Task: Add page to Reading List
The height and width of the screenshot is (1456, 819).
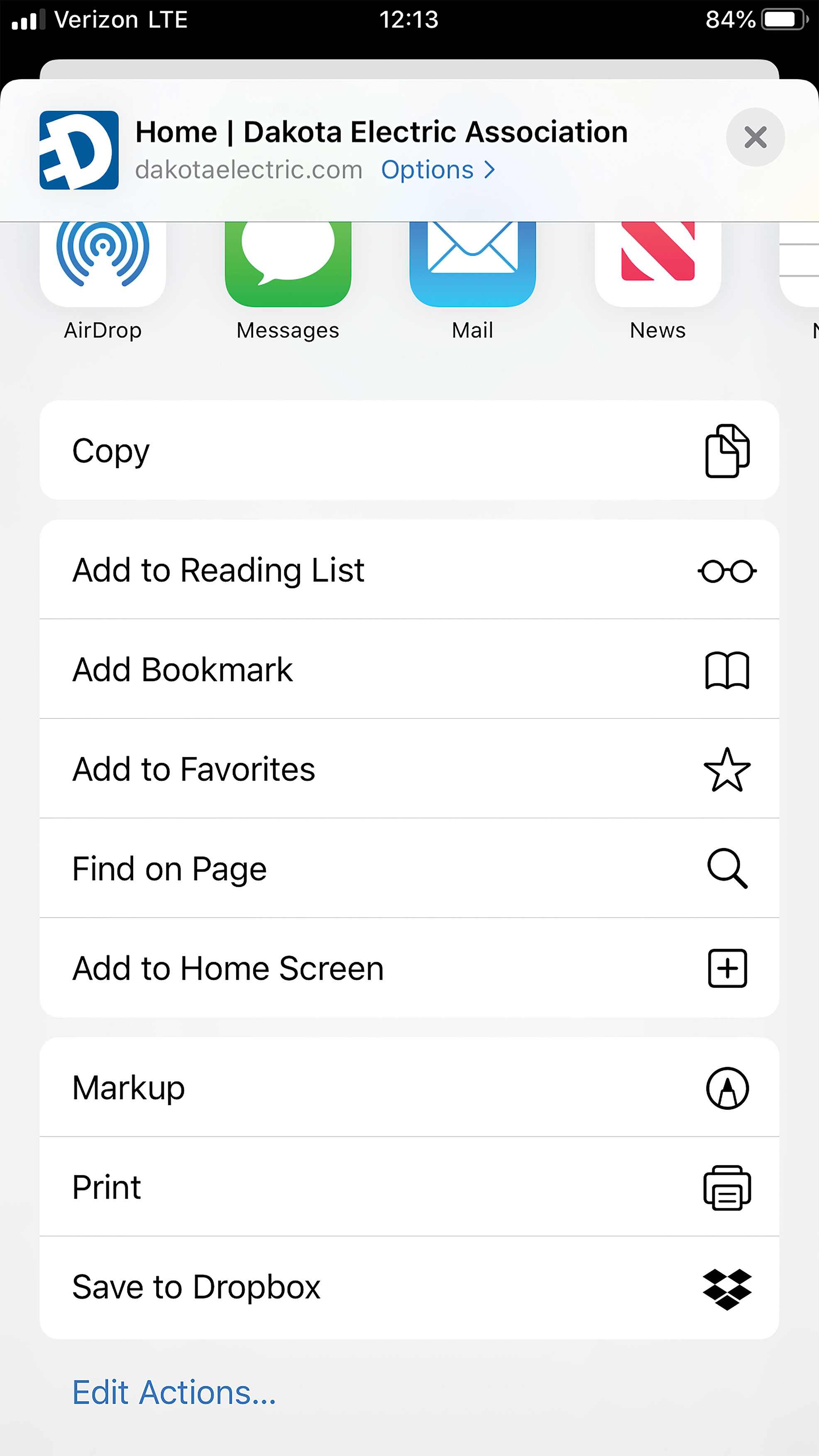Action: coord(409,570)
